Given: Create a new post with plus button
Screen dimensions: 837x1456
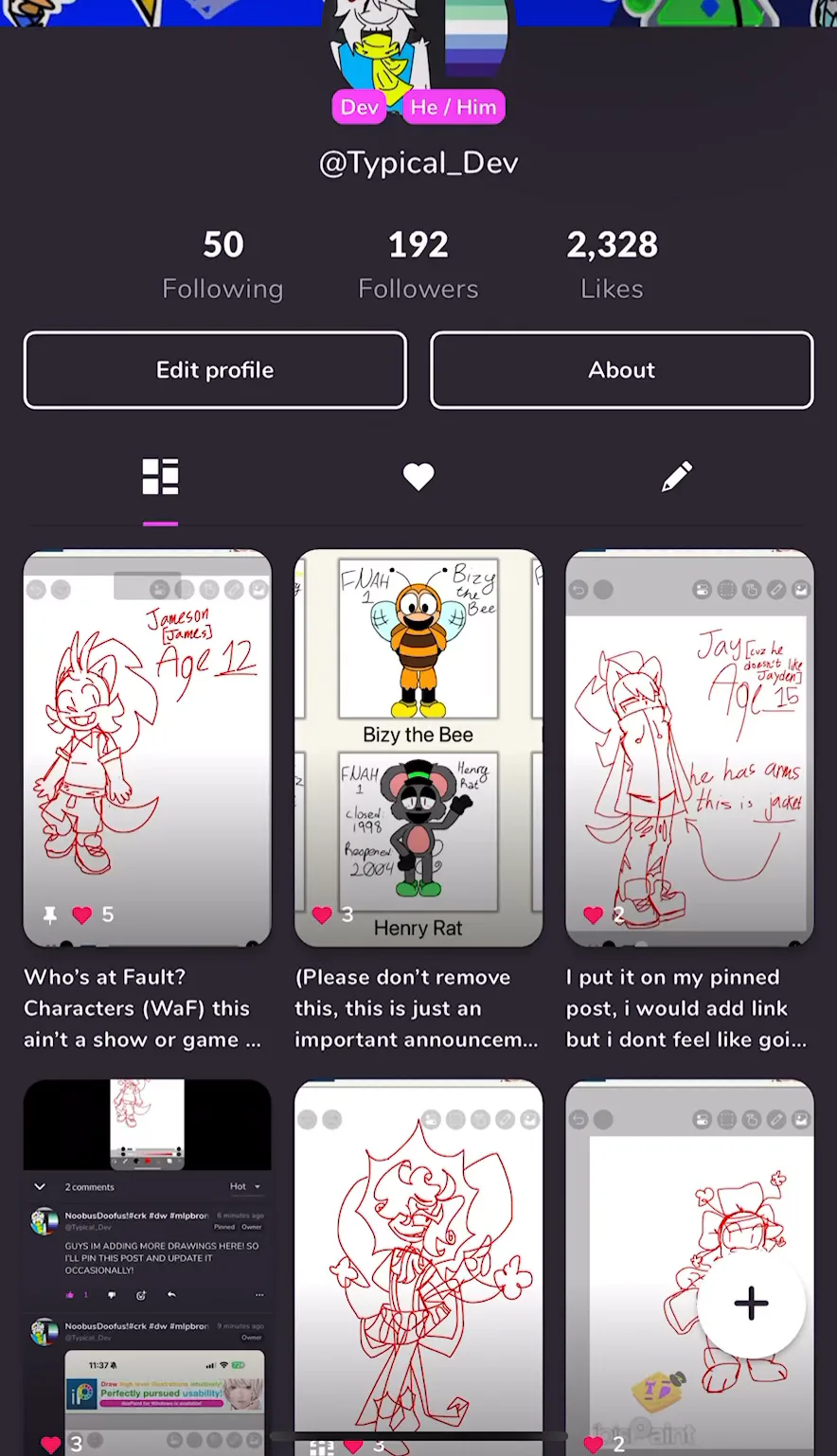Looking at the screenshot, I should (751, 1304).
